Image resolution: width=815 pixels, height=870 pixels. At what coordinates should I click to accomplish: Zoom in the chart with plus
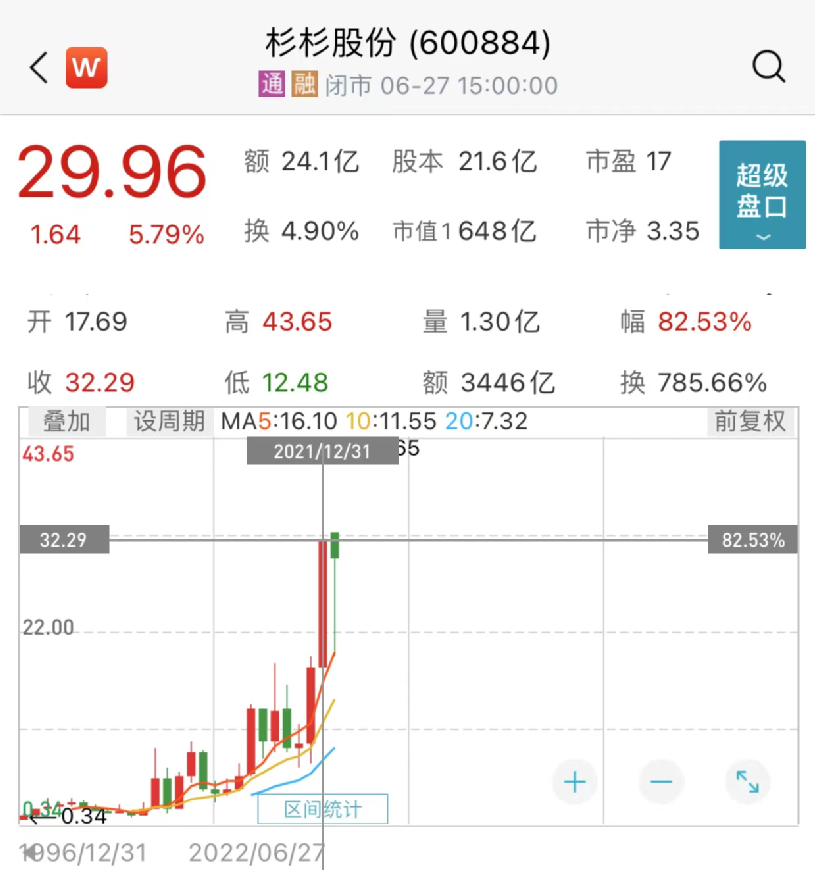click(x=575, y=781)
